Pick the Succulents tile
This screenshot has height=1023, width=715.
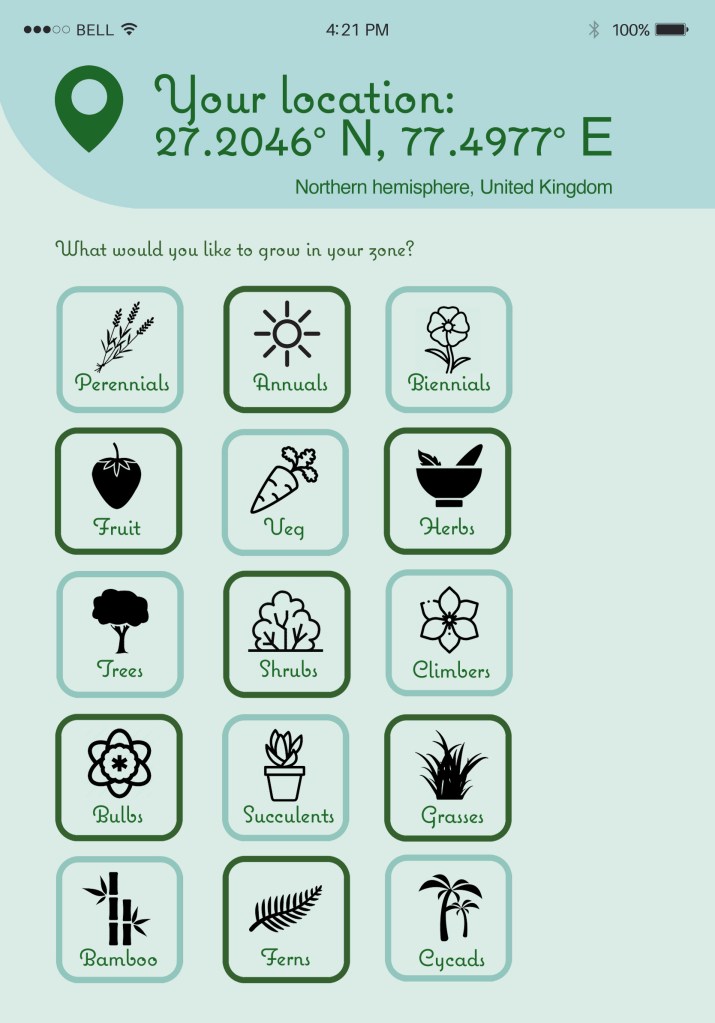tap(285, 777)
